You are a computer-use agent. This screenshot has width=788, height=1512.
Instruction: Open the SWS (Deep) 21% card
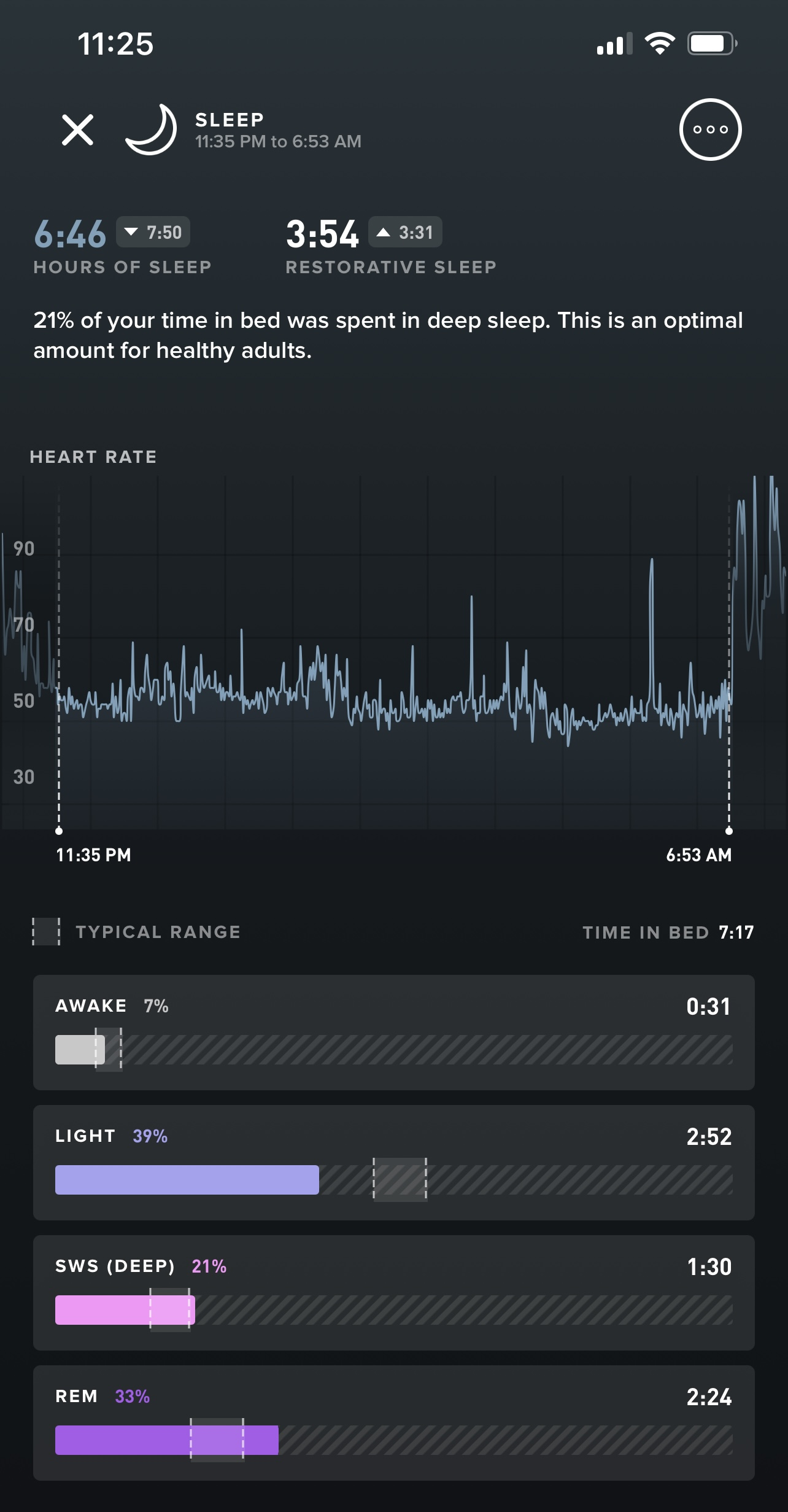click(393, 1292)
